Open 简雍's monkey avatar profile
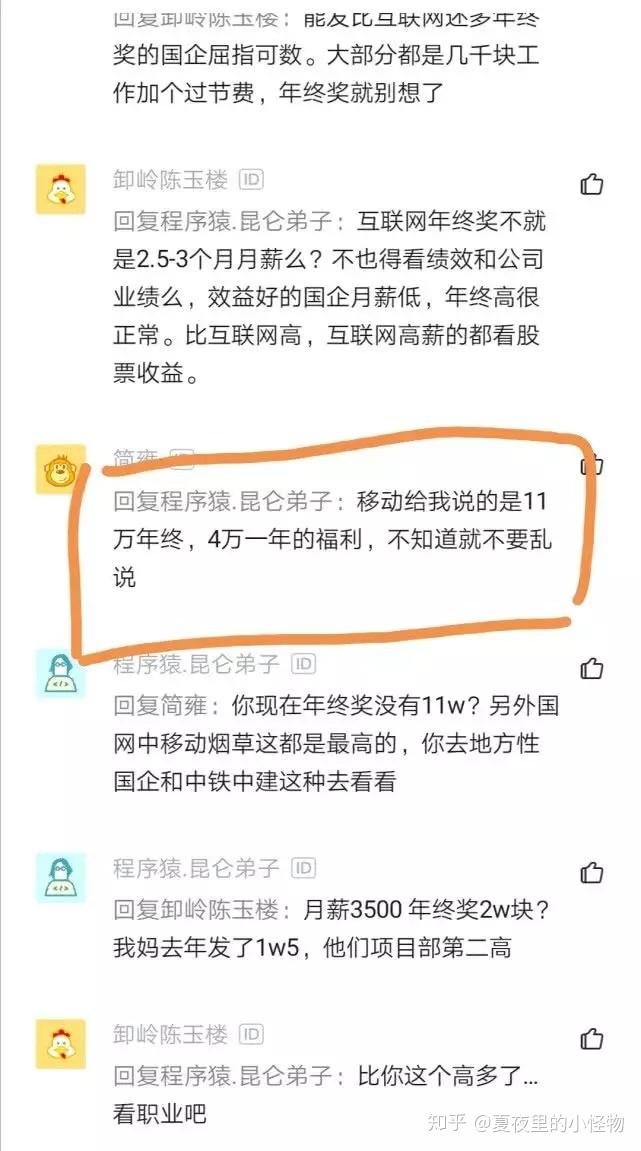This screenshot has height=1151, width=641. tap(60, 468)
